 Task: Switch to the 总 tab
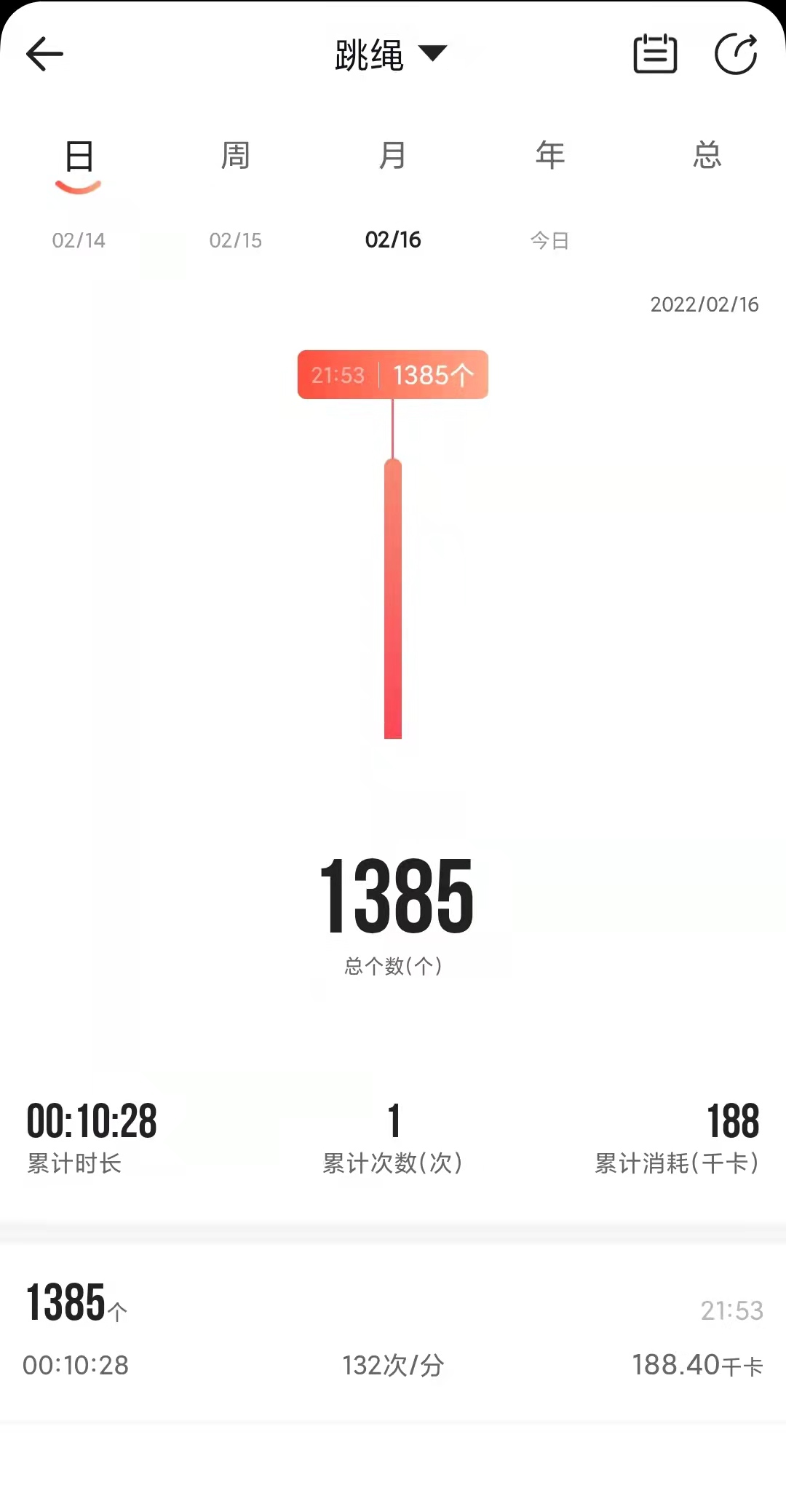coord(707,155)
